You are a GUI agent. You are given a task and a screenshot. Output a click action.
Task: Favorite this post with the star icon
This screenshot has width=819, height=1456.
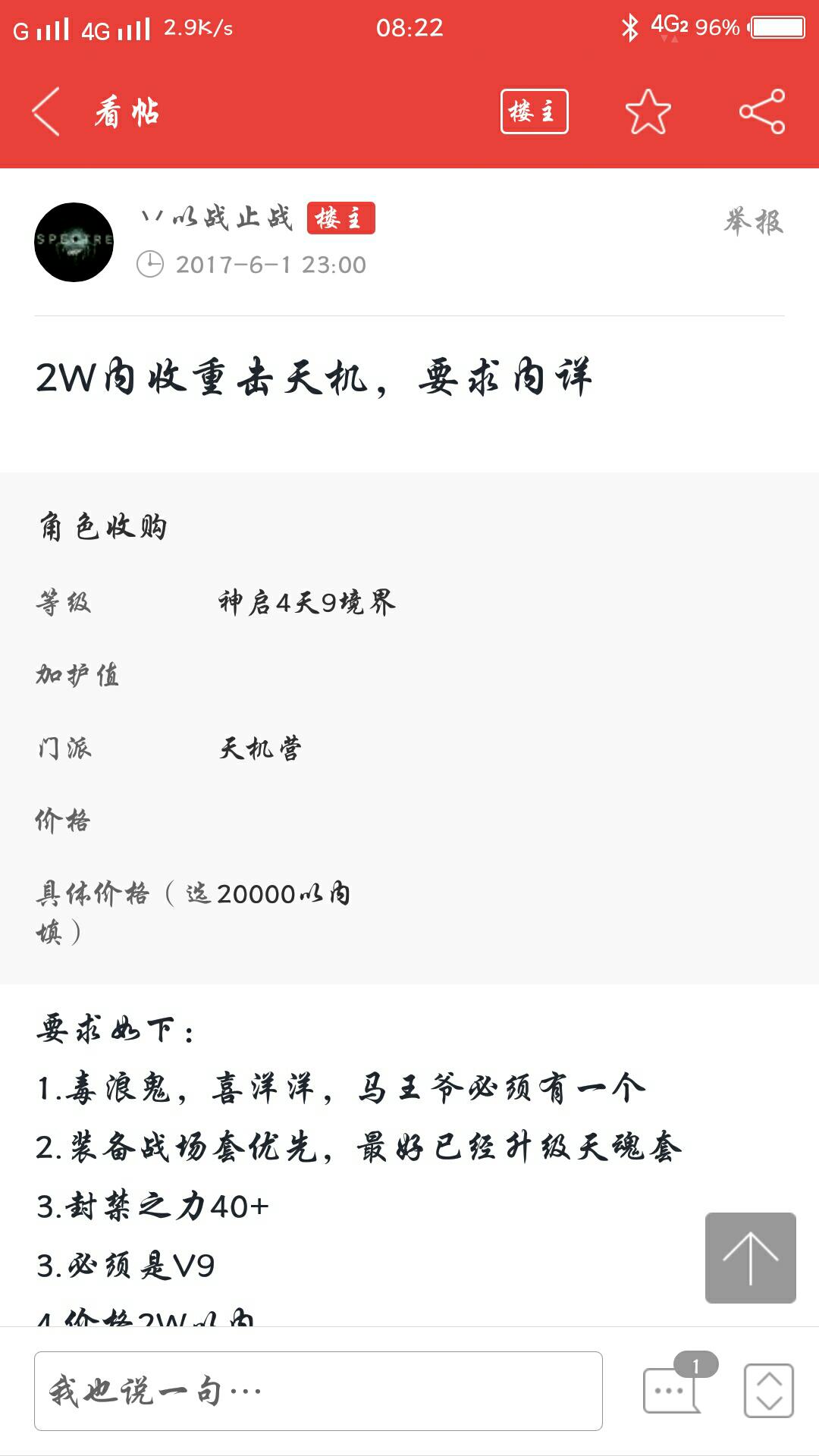click(x=648, y=111)
